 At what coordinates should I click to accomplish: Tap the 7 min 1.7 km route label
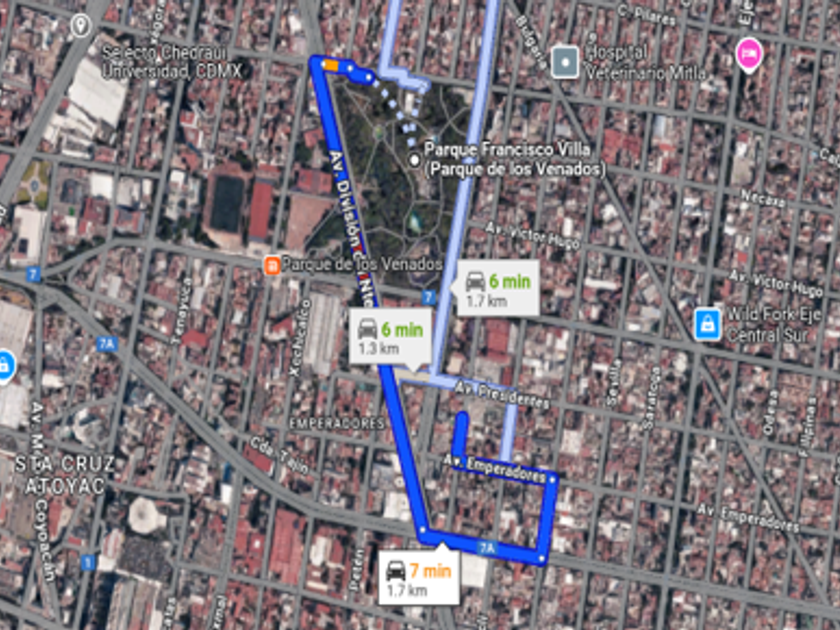click(420, 577)
